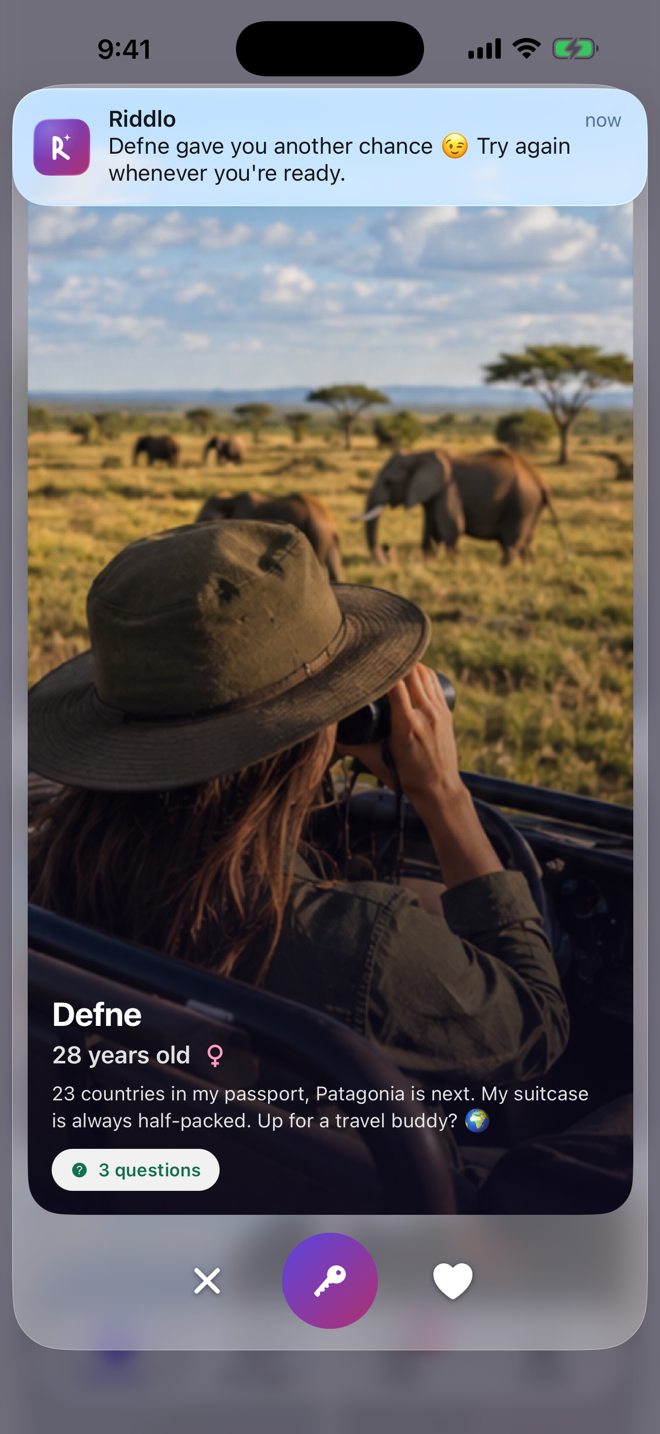View Defne's 3 questions chip
Screen dimensions: 660x1434
(x=136, y=1170)
